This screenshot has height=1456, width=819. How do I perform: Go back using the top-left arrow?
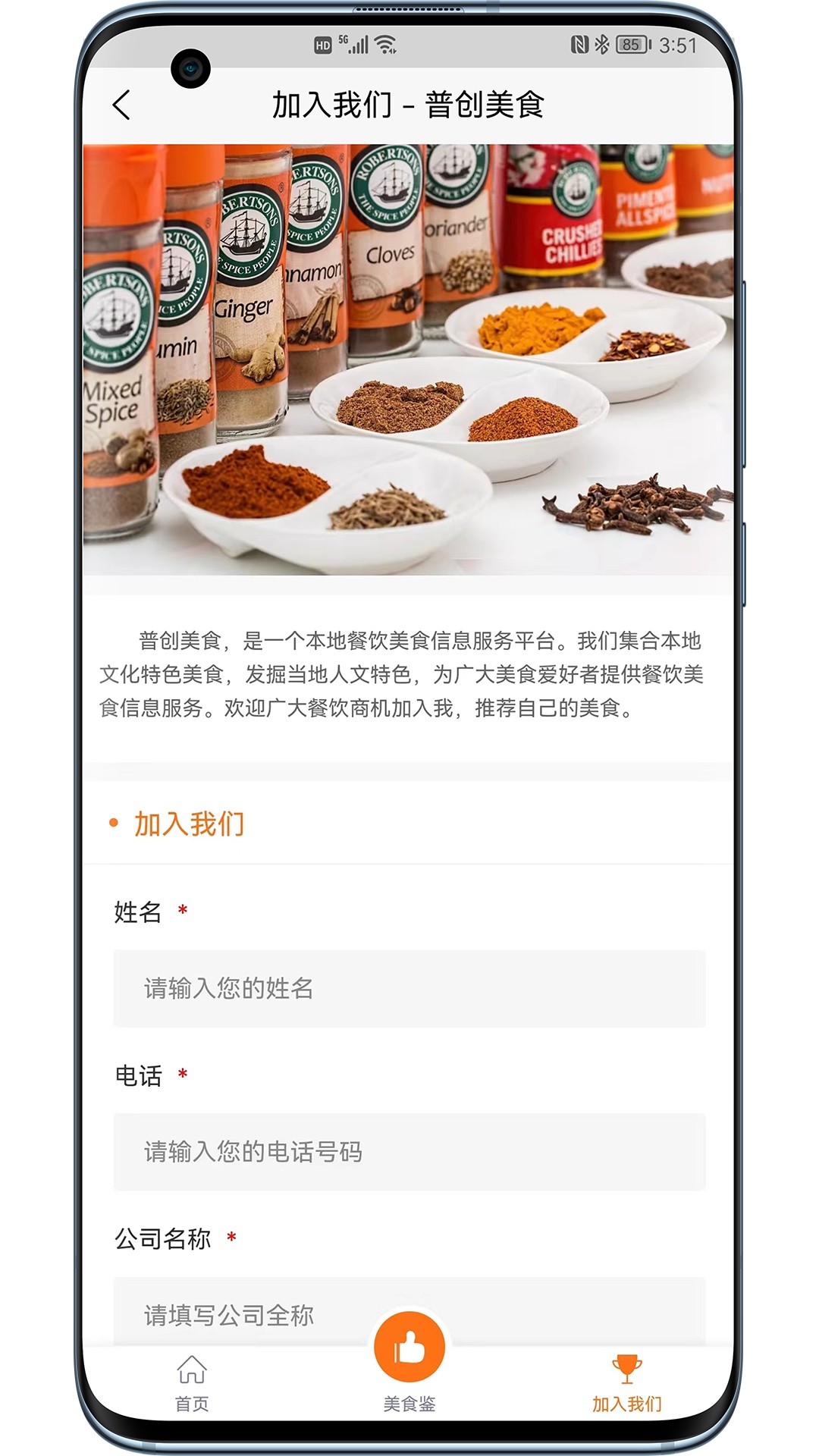point(121,105)
